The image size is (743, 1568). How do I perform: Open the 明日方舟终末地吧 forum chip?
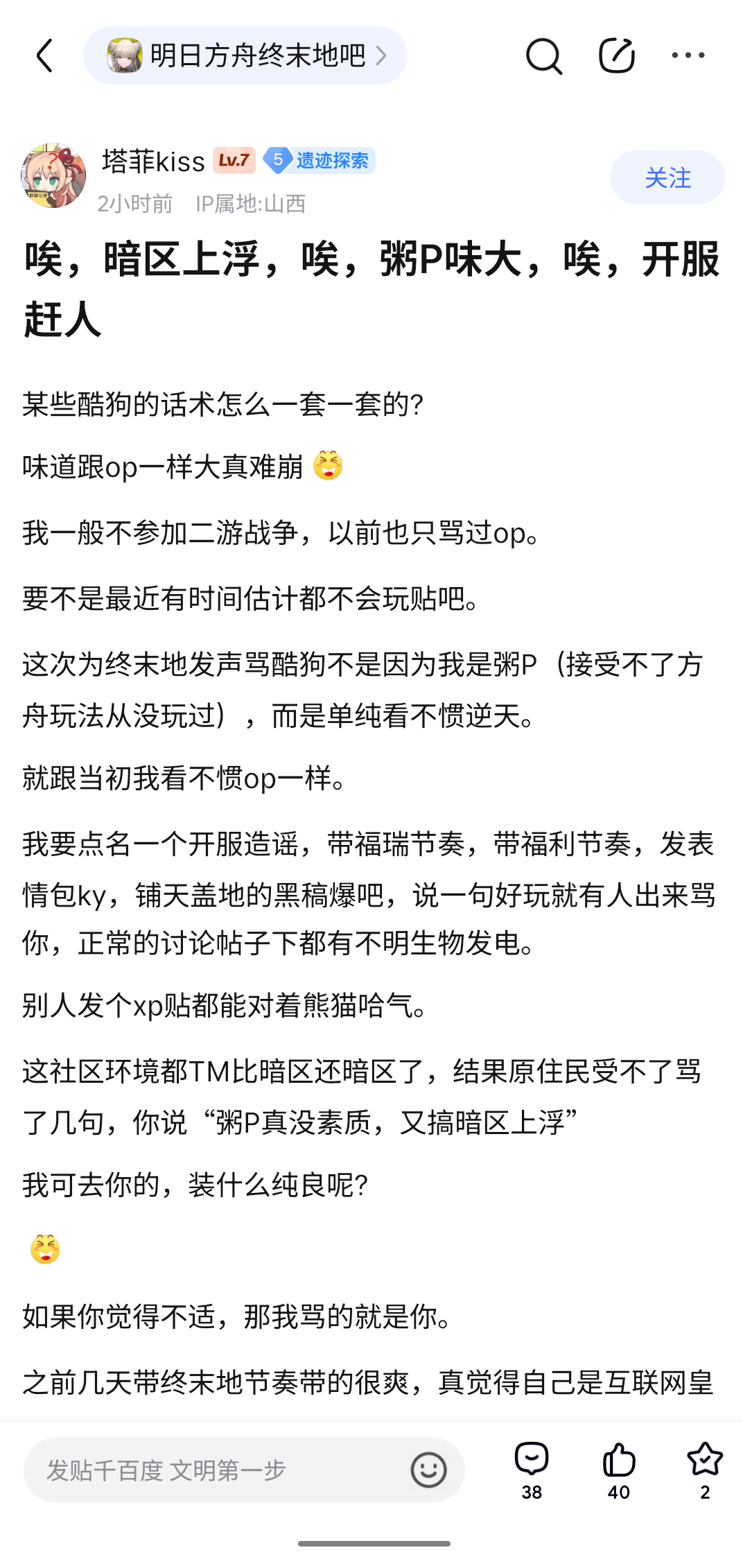point(245,55)
